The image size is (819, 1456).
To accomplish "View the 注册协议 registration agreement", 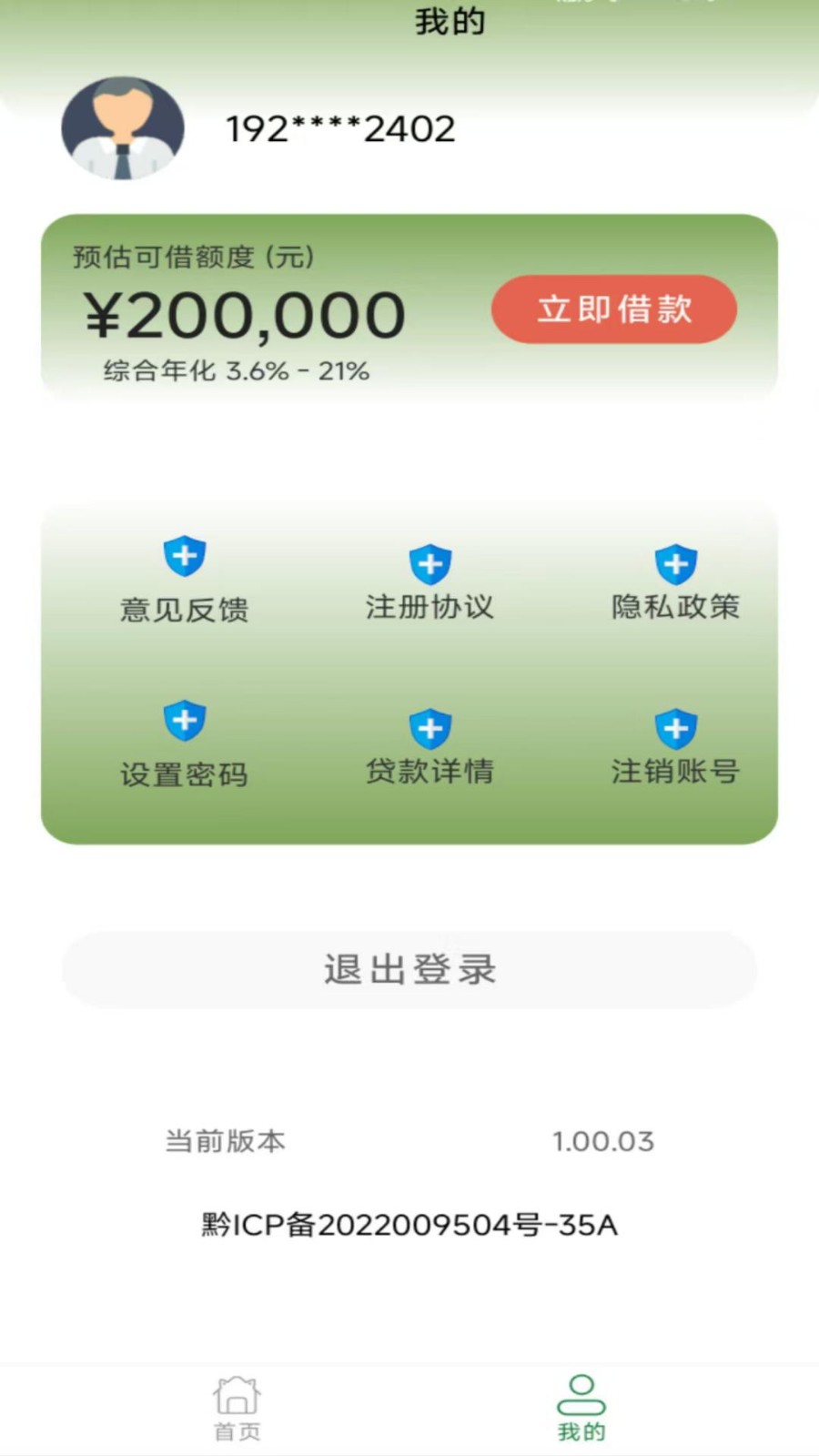I will coord(430,584).
